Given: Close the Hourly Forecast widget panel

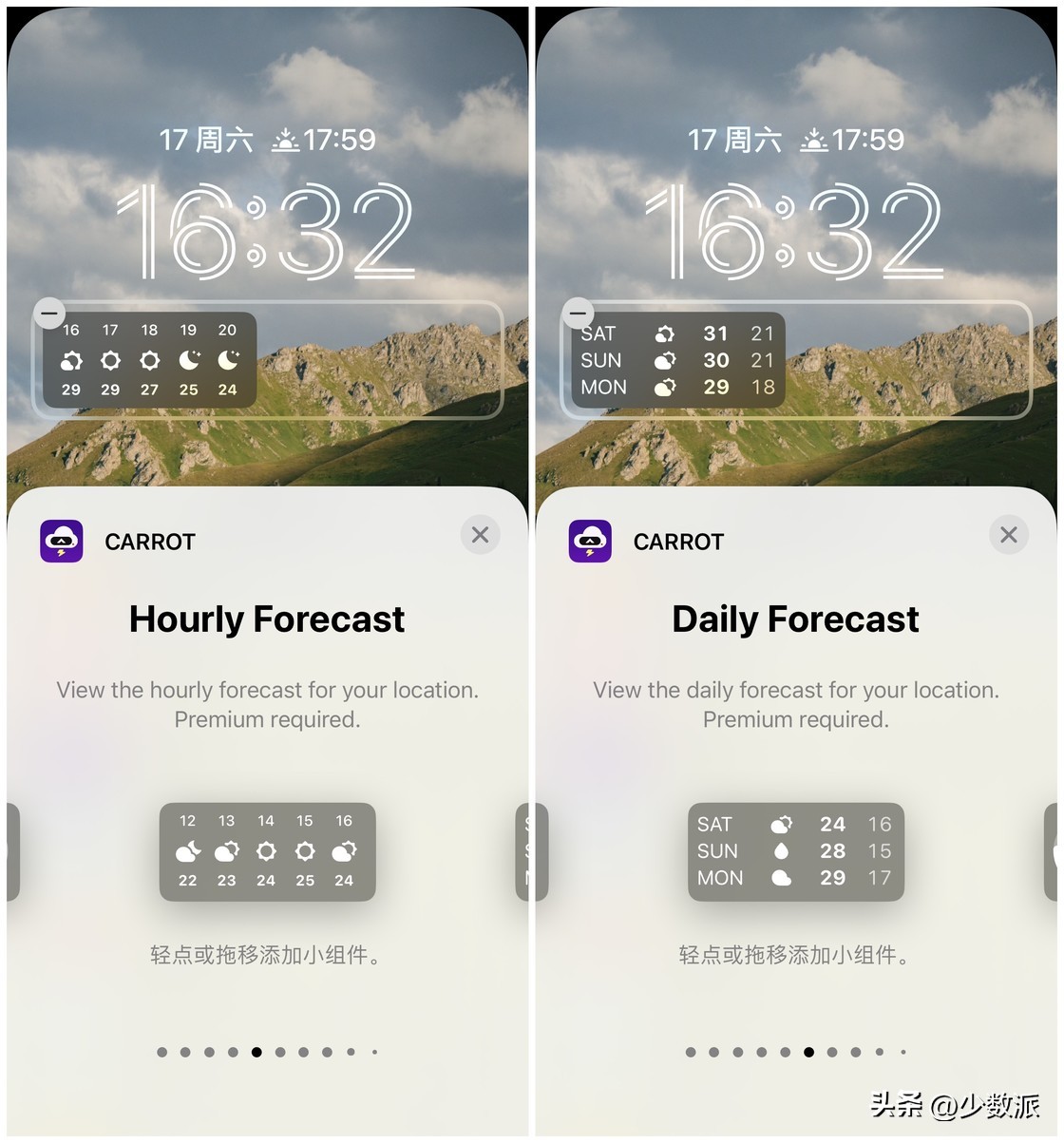Looking at the screenshot, I should point(480,535).
